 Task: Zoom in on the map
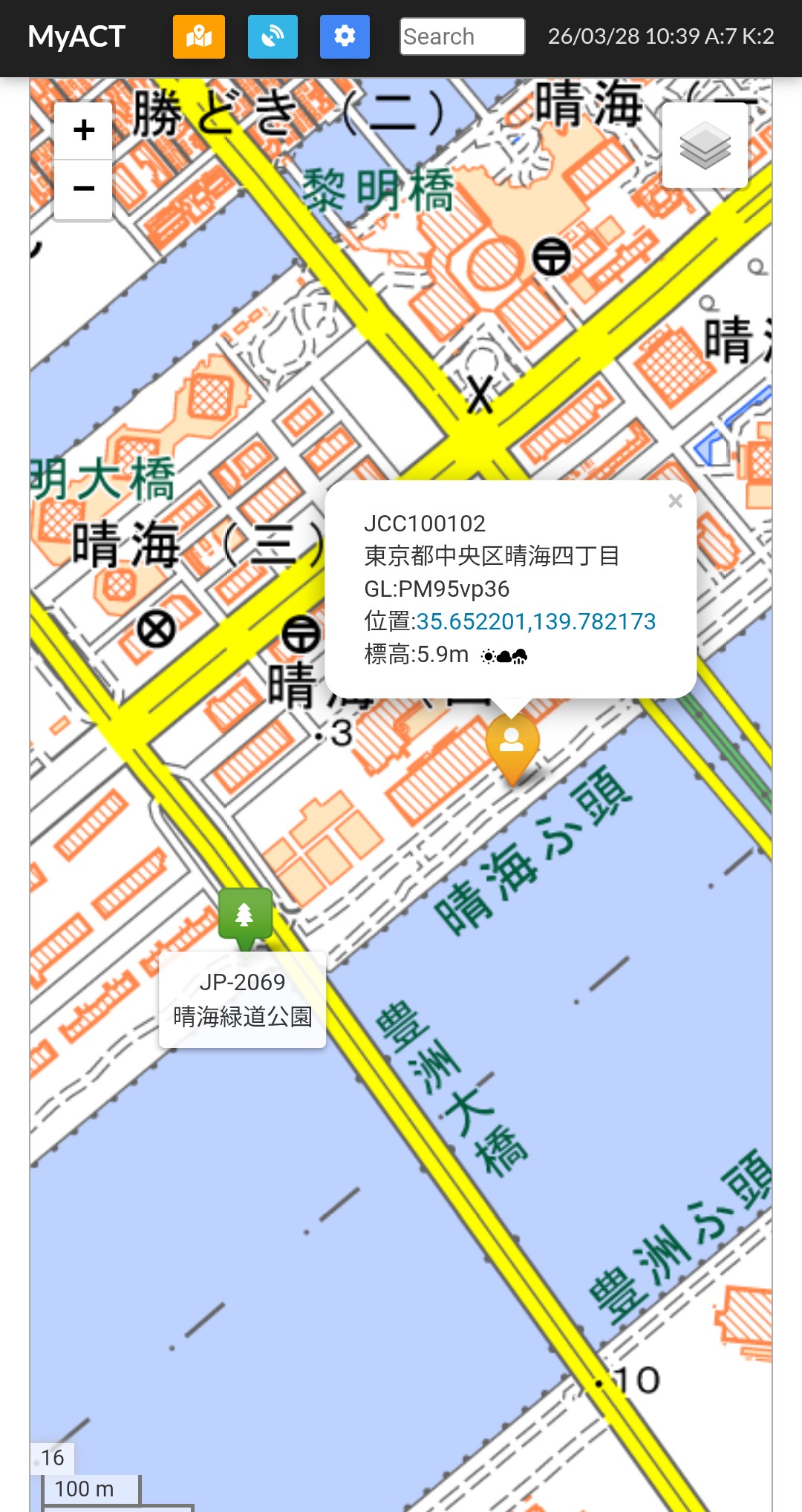(84, 131)
